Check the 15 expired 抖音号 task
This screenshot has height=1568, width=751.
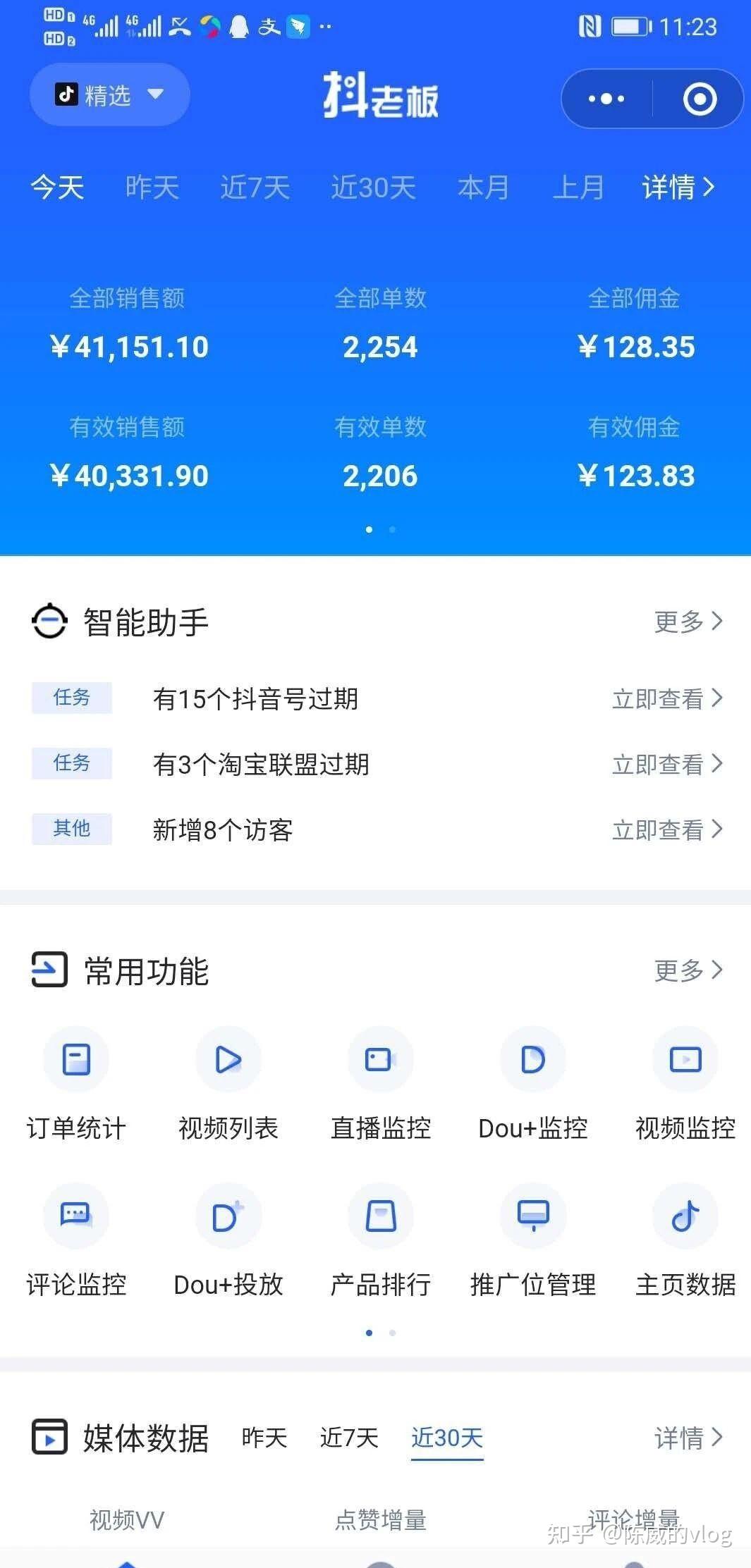tap(666, 698)
